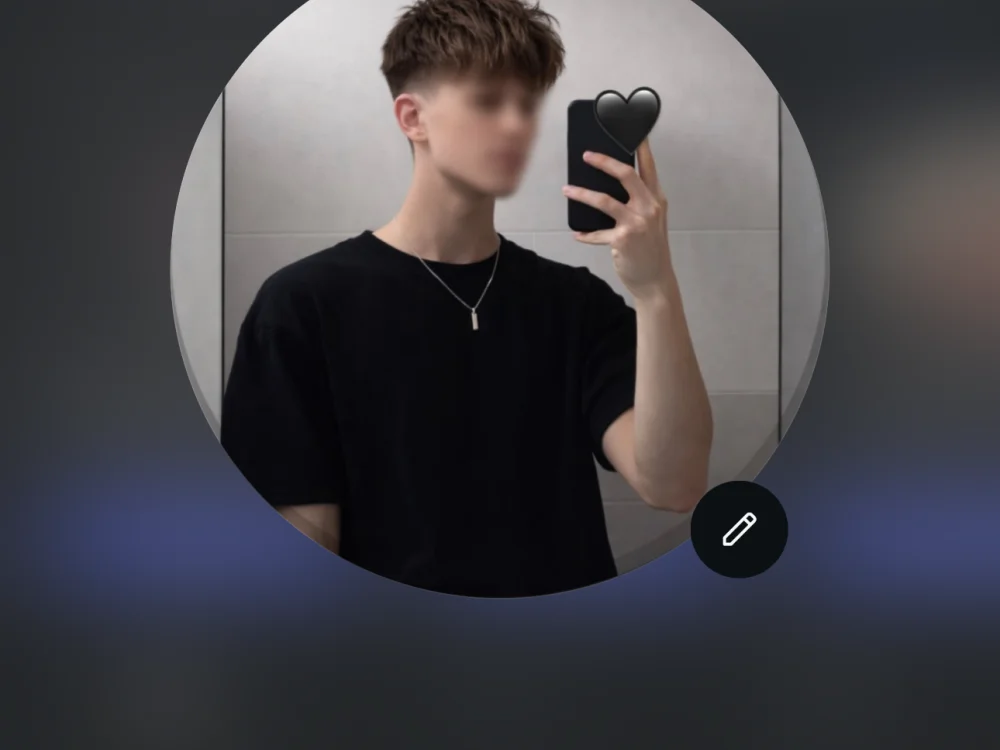Tap the pencil edit button
This screenshot has width=1000, height=750.
(x=739, y=530)
